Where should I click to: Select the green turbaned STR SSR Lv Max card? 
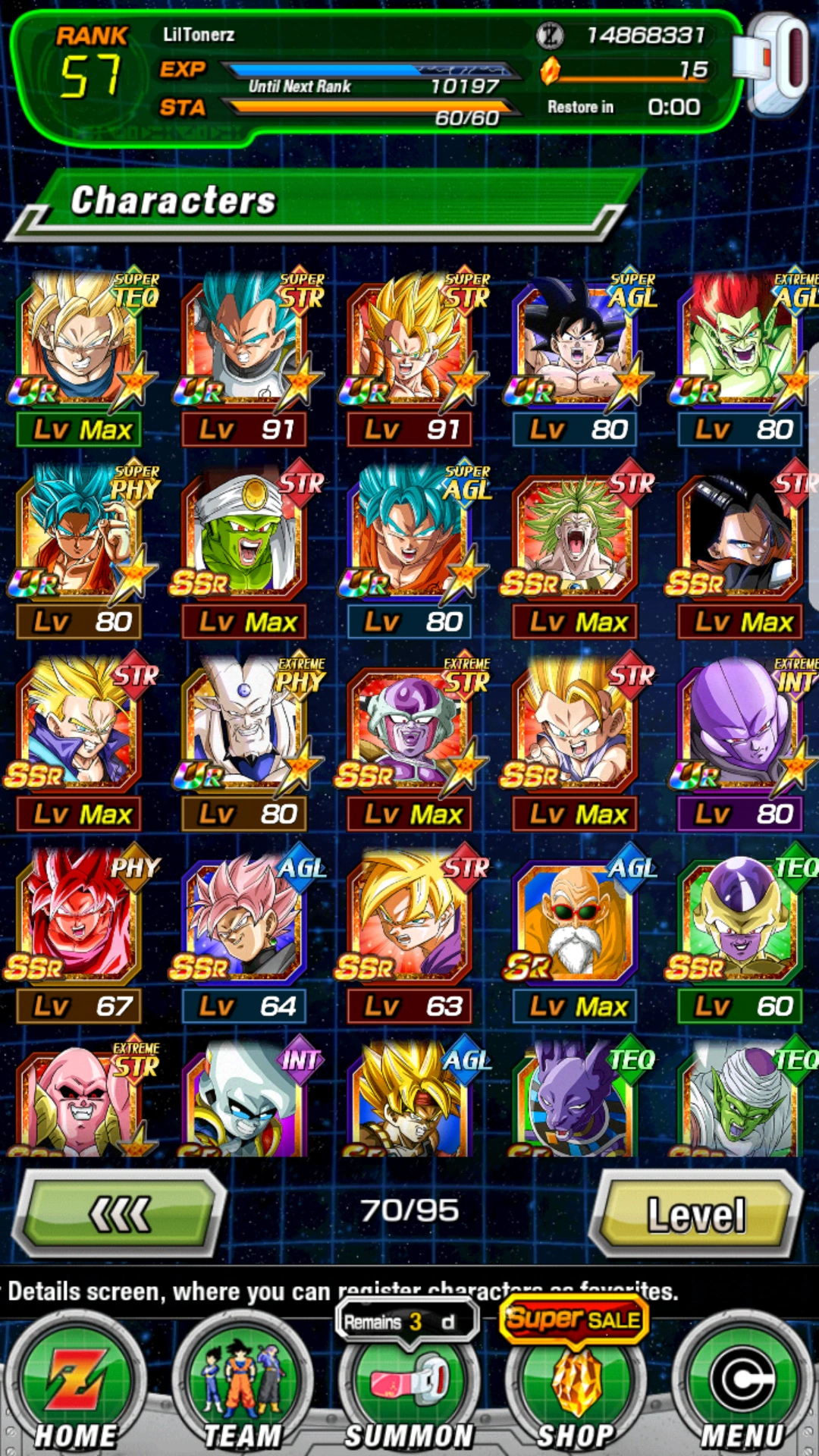[246, 548]
